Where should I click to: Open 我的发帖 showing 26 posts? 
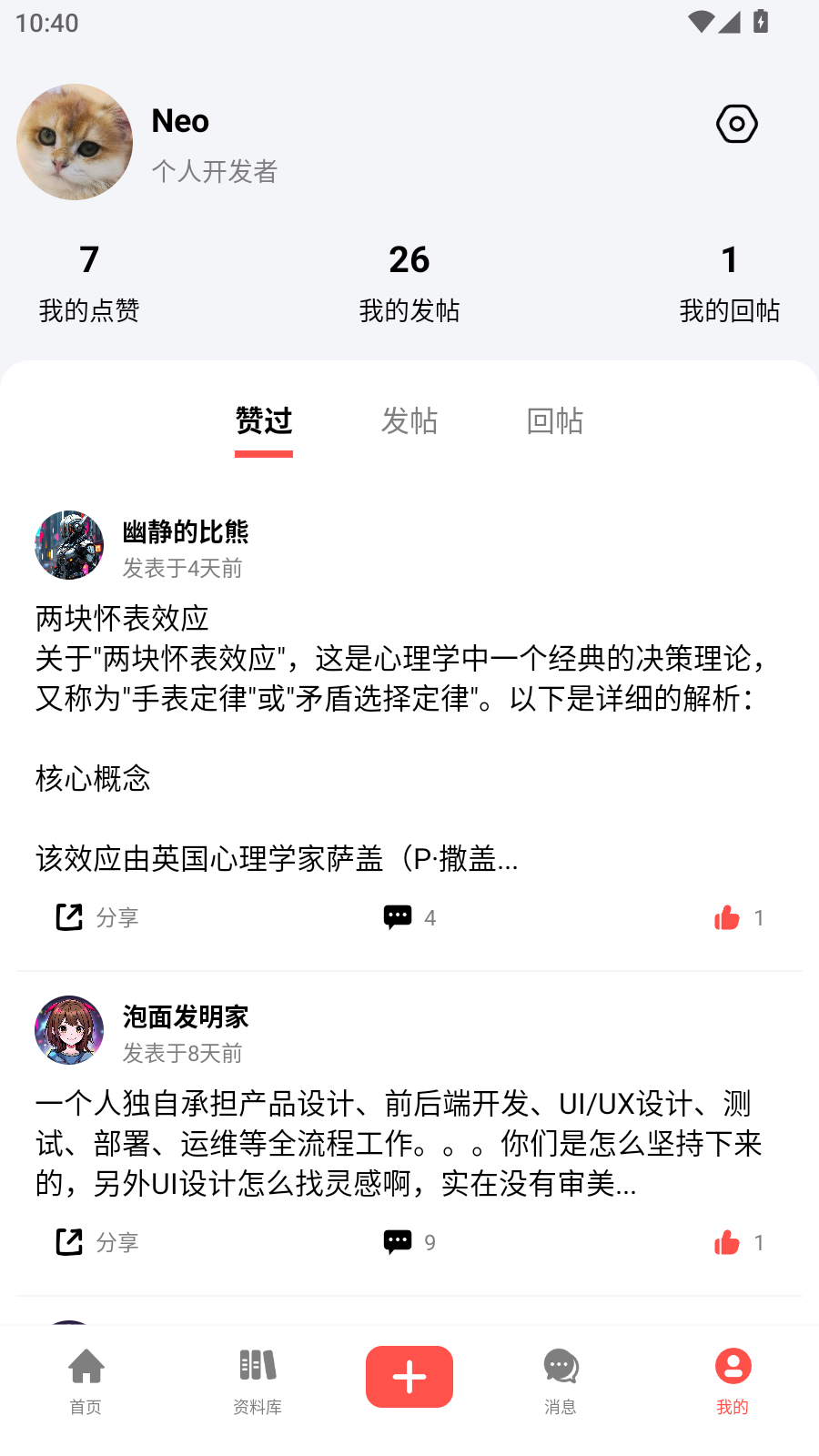[x=409, y=282]
